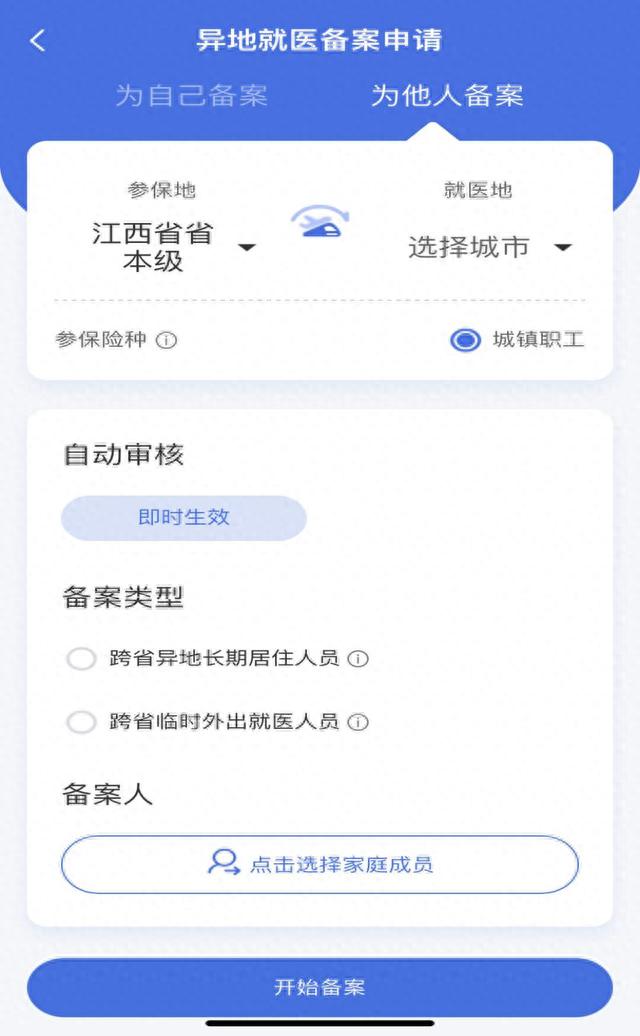
Task: Choose 跨省异地长期居住人员 as filing type
Action: [81, 659]
